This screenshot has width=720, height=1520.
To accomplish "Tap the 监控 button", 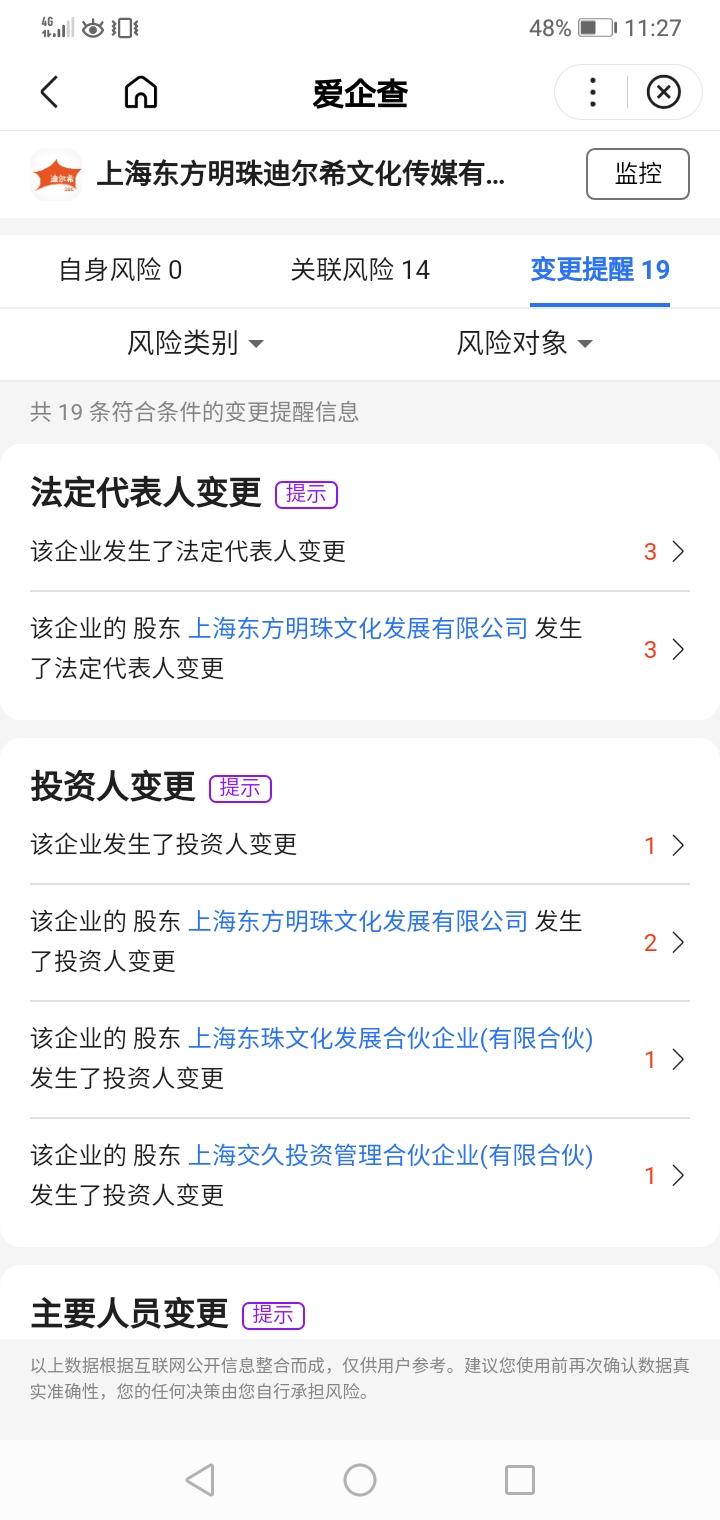I will (x=638, y=174).
